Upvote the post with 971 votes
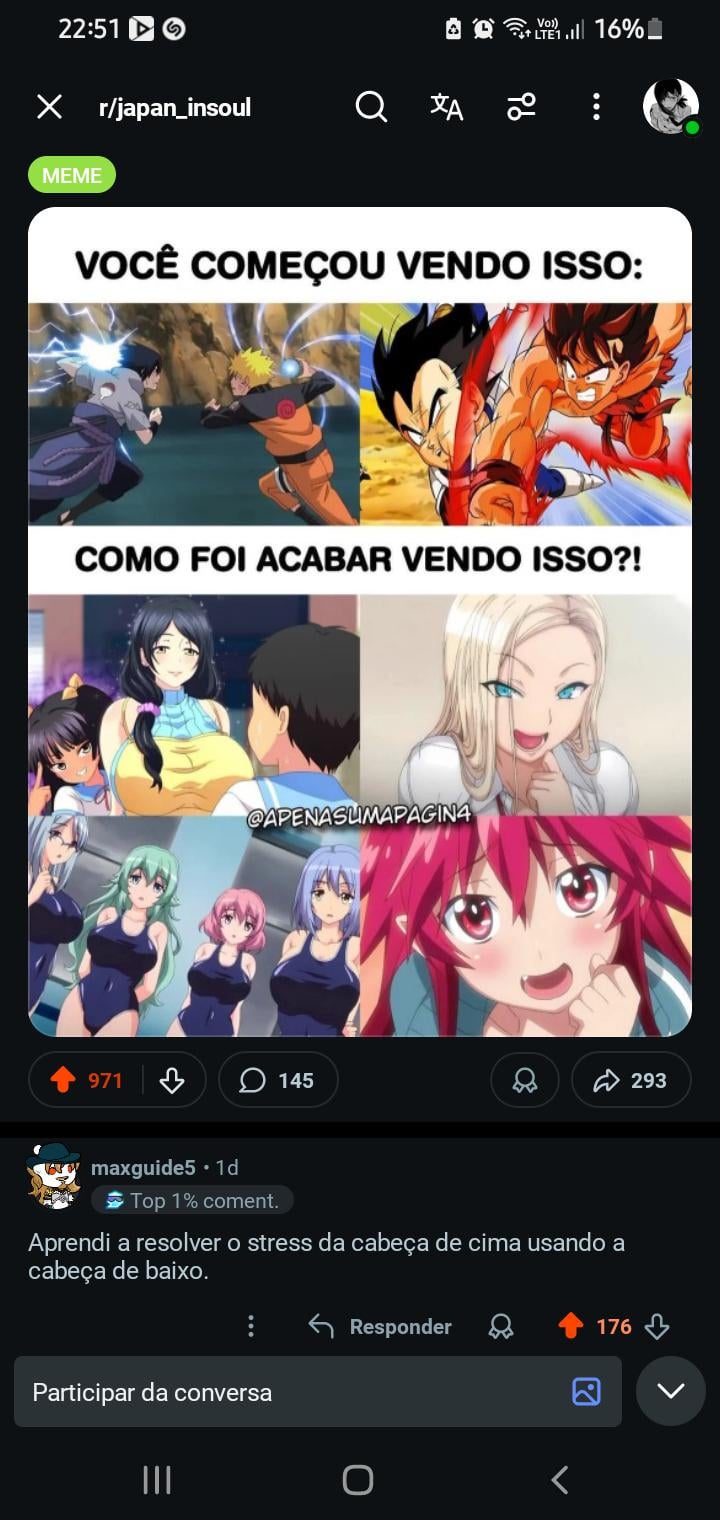This screenshot has width=720, height=1520. [64, 1080]
